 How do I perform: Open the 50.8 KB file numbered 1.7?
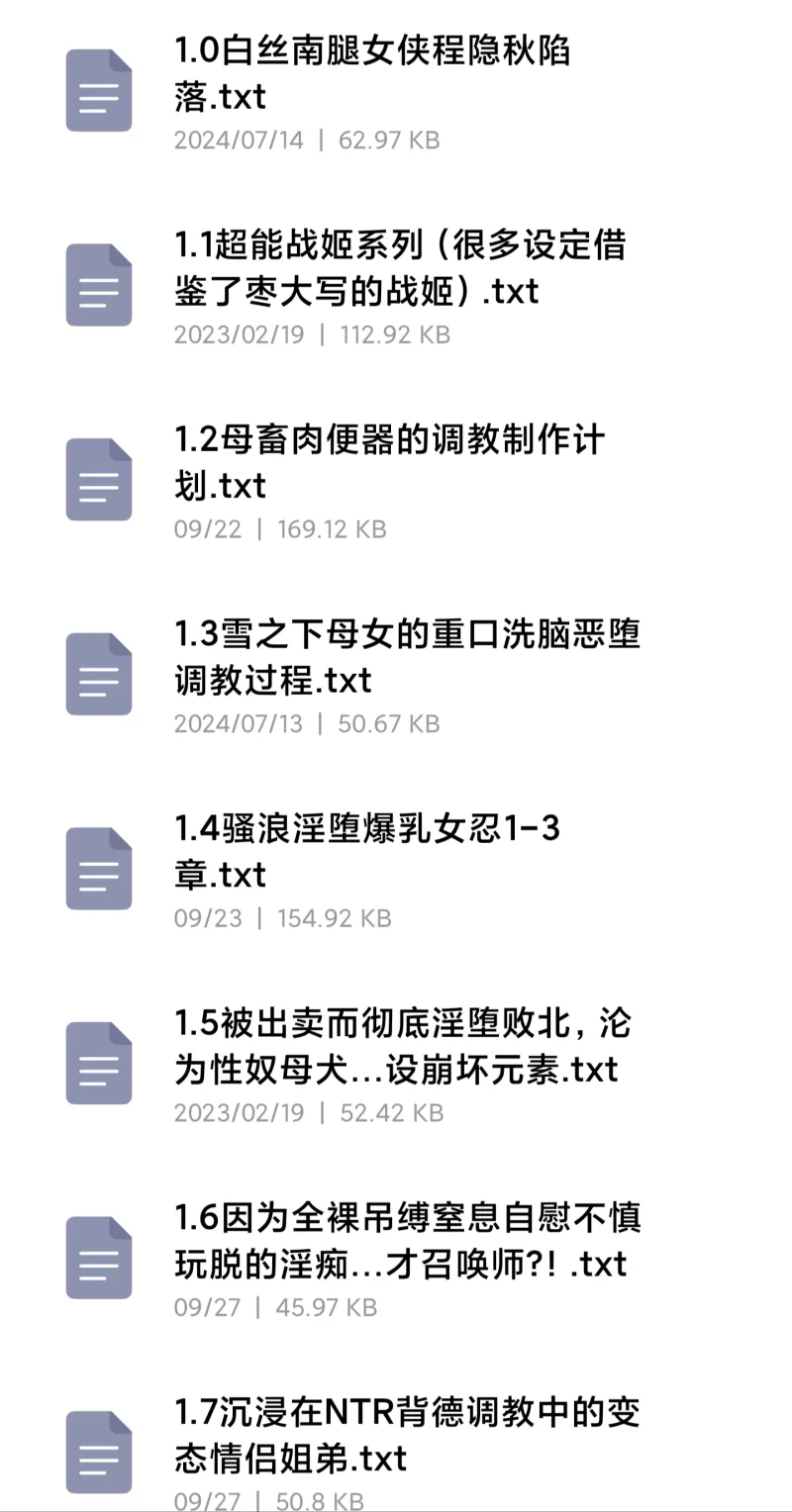(x=406, y=1436)
